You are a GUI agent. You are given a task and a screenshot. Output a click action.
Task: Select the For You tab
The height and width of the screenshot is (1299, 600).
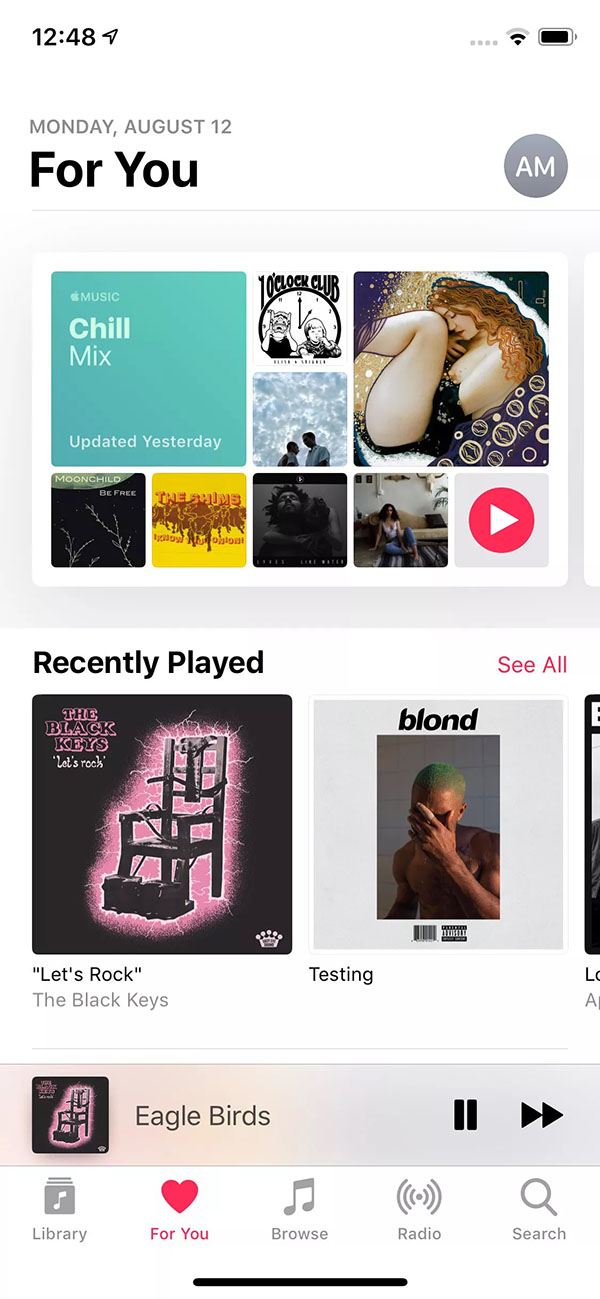[x=180, y=1209]
